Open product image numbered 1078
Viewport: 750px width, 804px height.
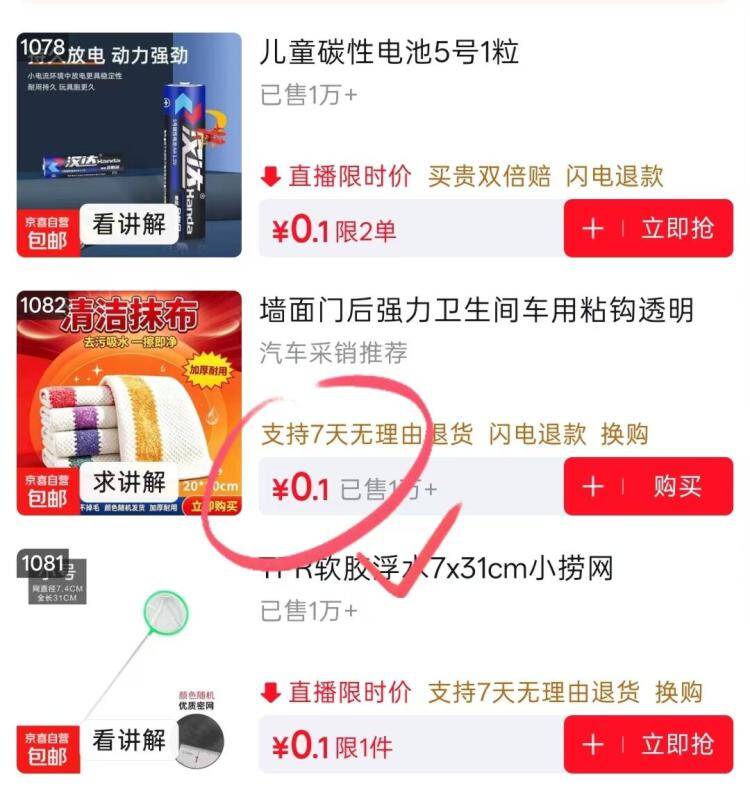tap(129, 145)
